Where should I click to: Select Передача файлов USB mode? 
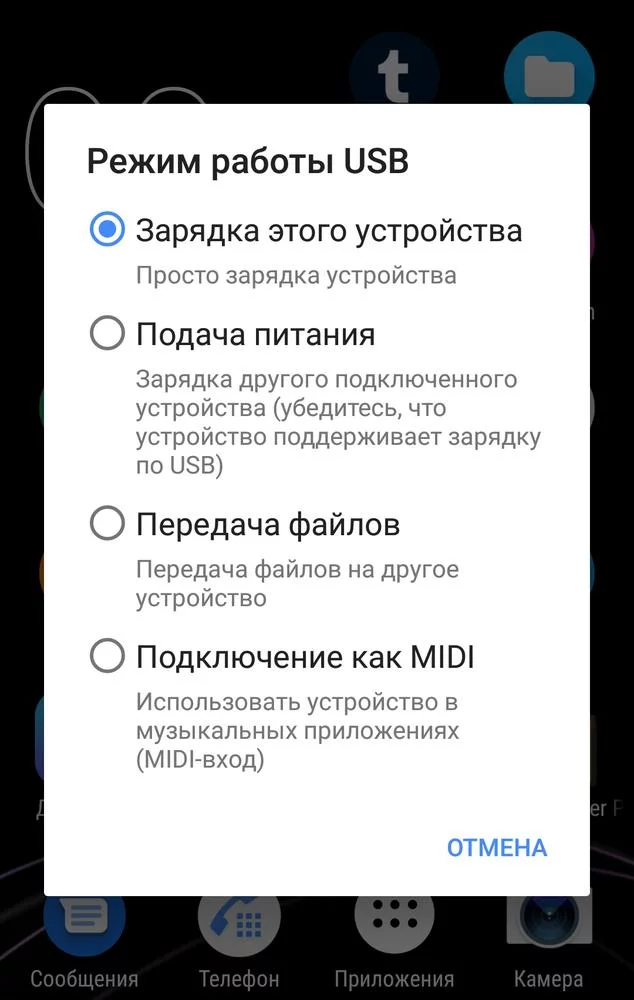107,524
